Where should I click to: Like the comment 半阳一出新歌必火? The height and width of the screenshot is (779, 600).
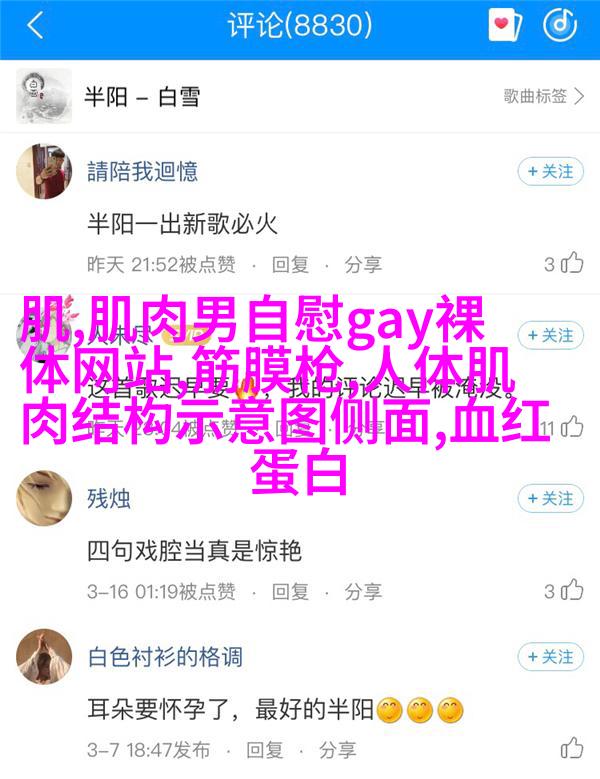[565, 264]
